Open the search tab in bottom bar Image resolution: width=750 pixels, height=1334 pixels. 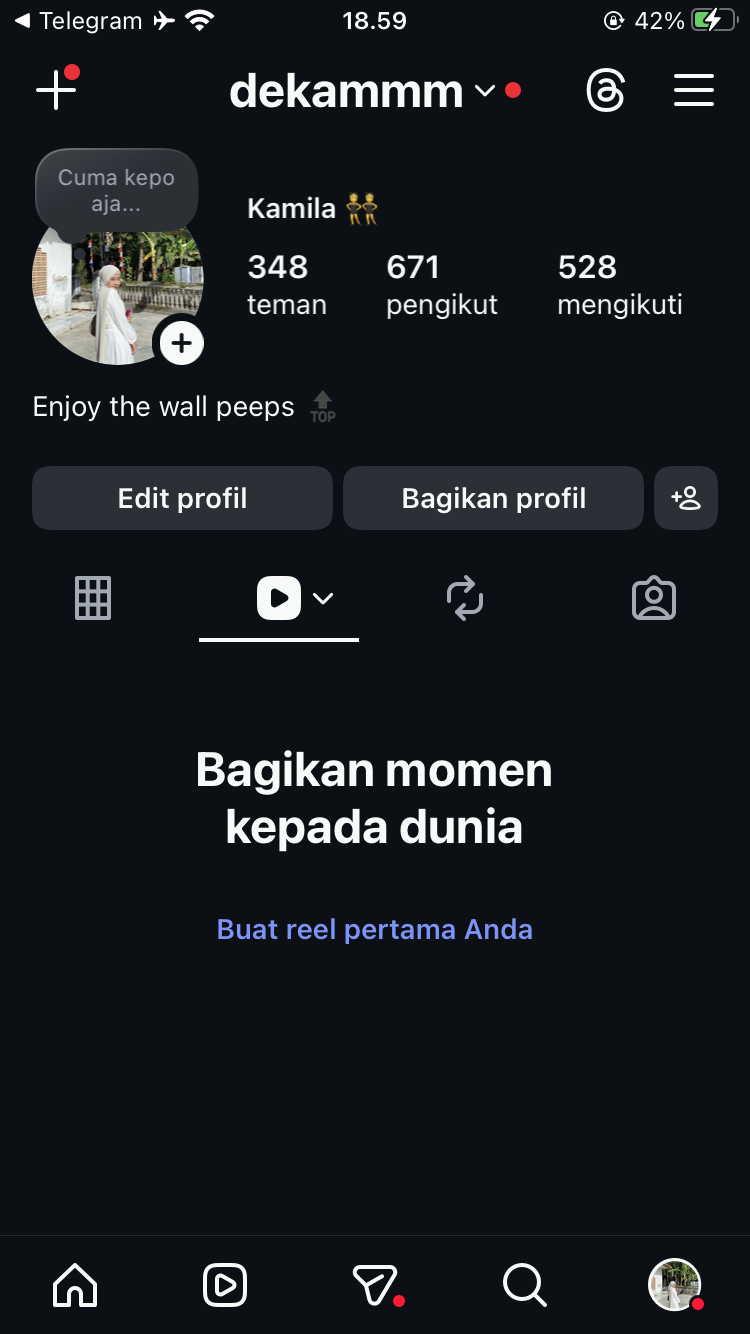tap(524, 1284)
